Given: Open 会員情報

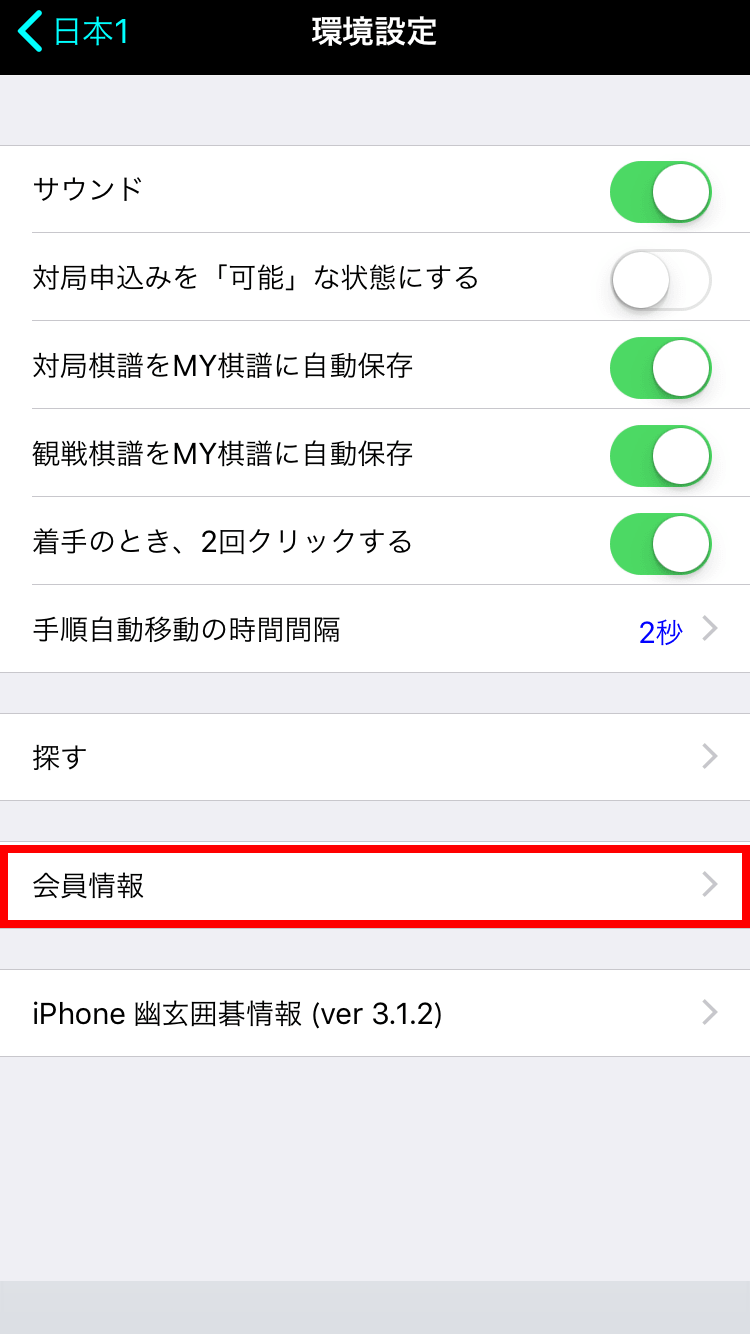Looking at the screenshot, I should (x=375, y=885).
